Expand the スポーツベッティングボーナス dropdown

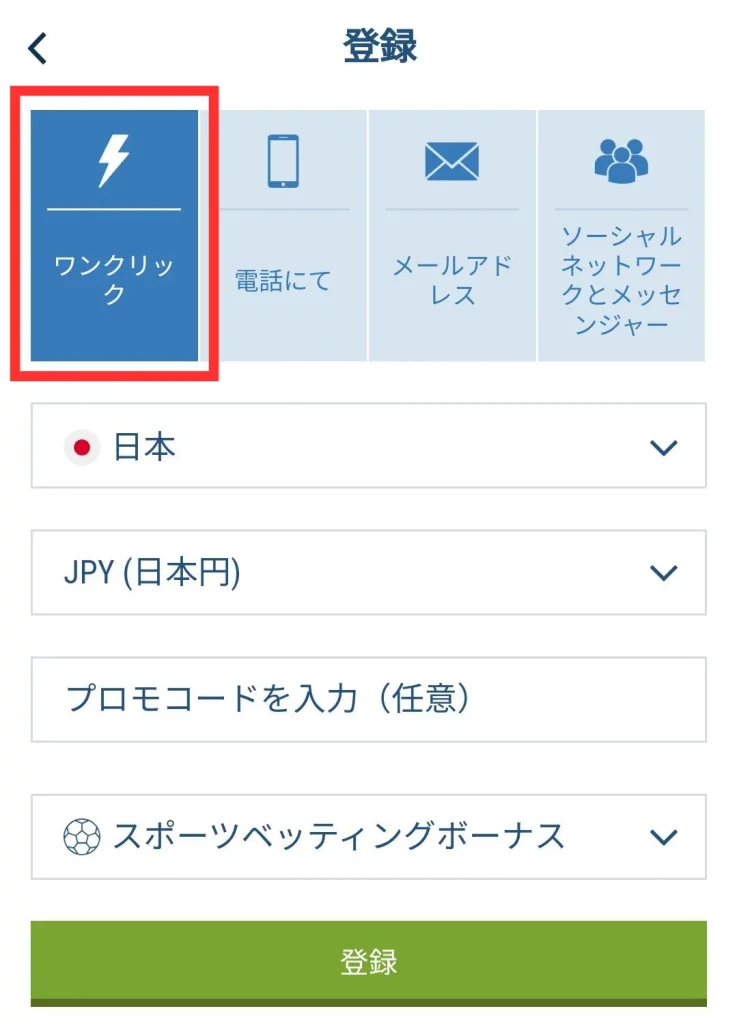[x=368, y=836]
